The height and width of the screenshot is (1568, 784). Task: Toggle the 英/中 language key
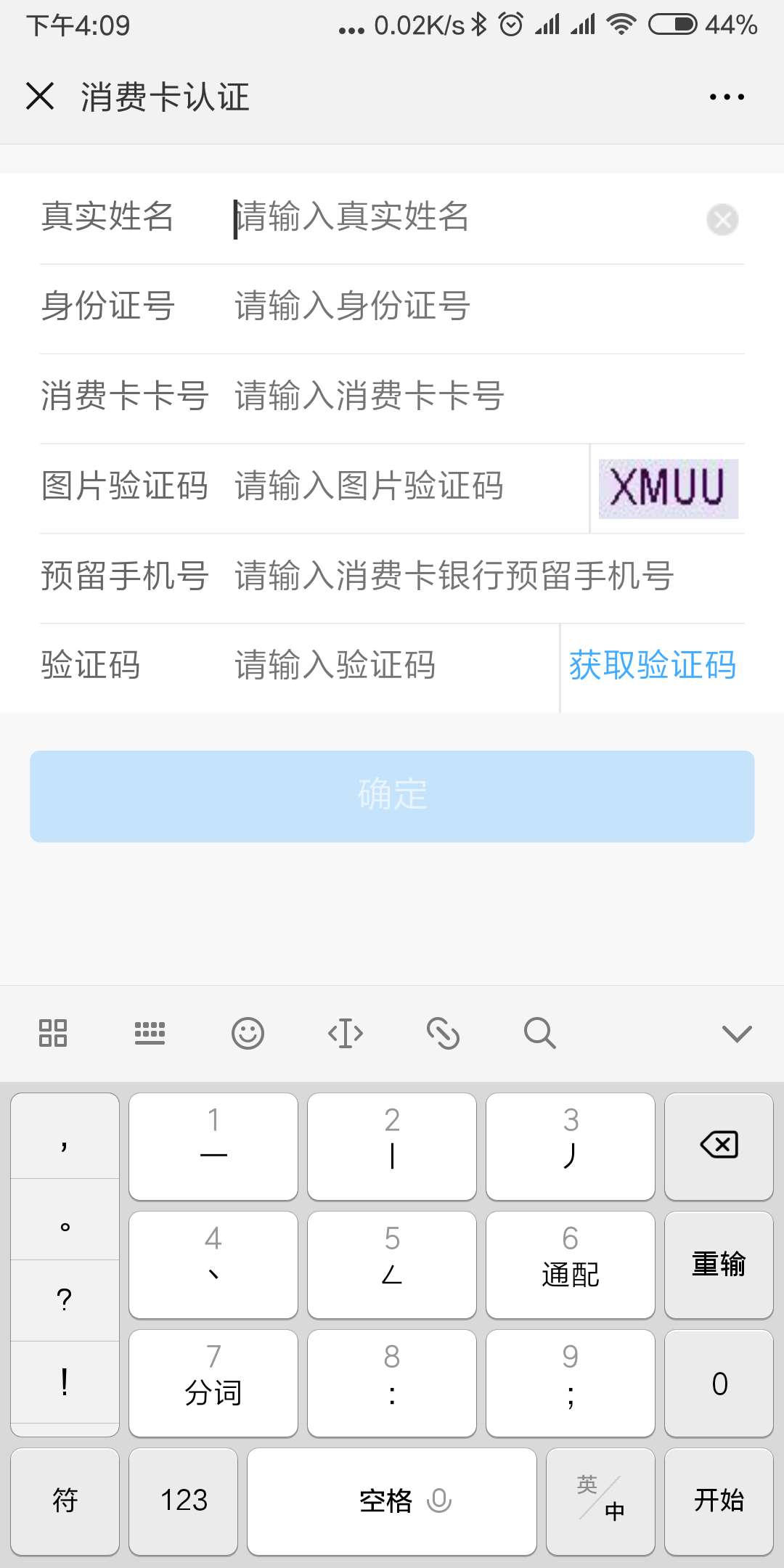click(600, 1500)
